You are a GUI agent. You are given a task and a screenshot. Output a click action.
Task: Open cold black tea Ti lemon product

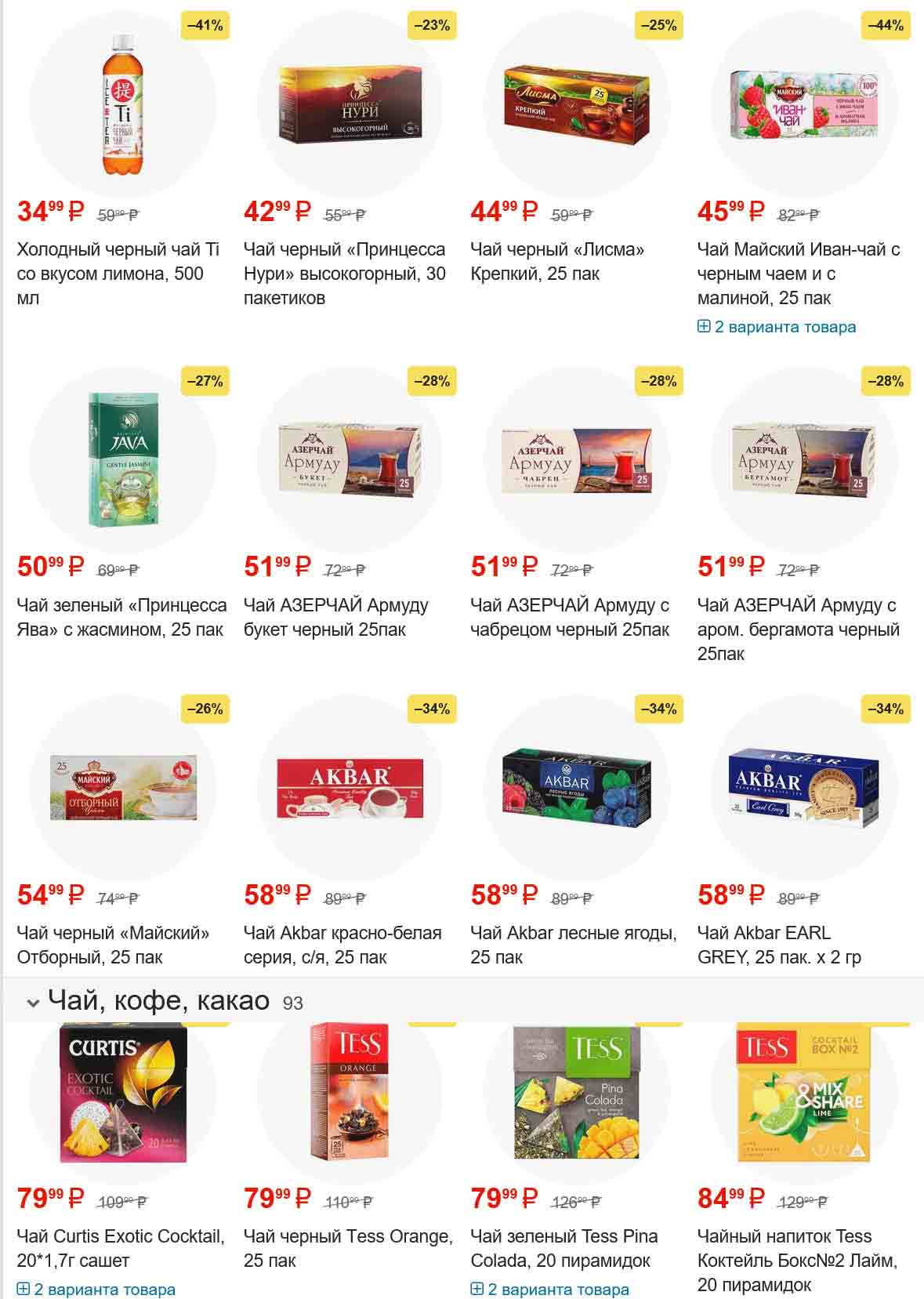[x=118, y=273]
